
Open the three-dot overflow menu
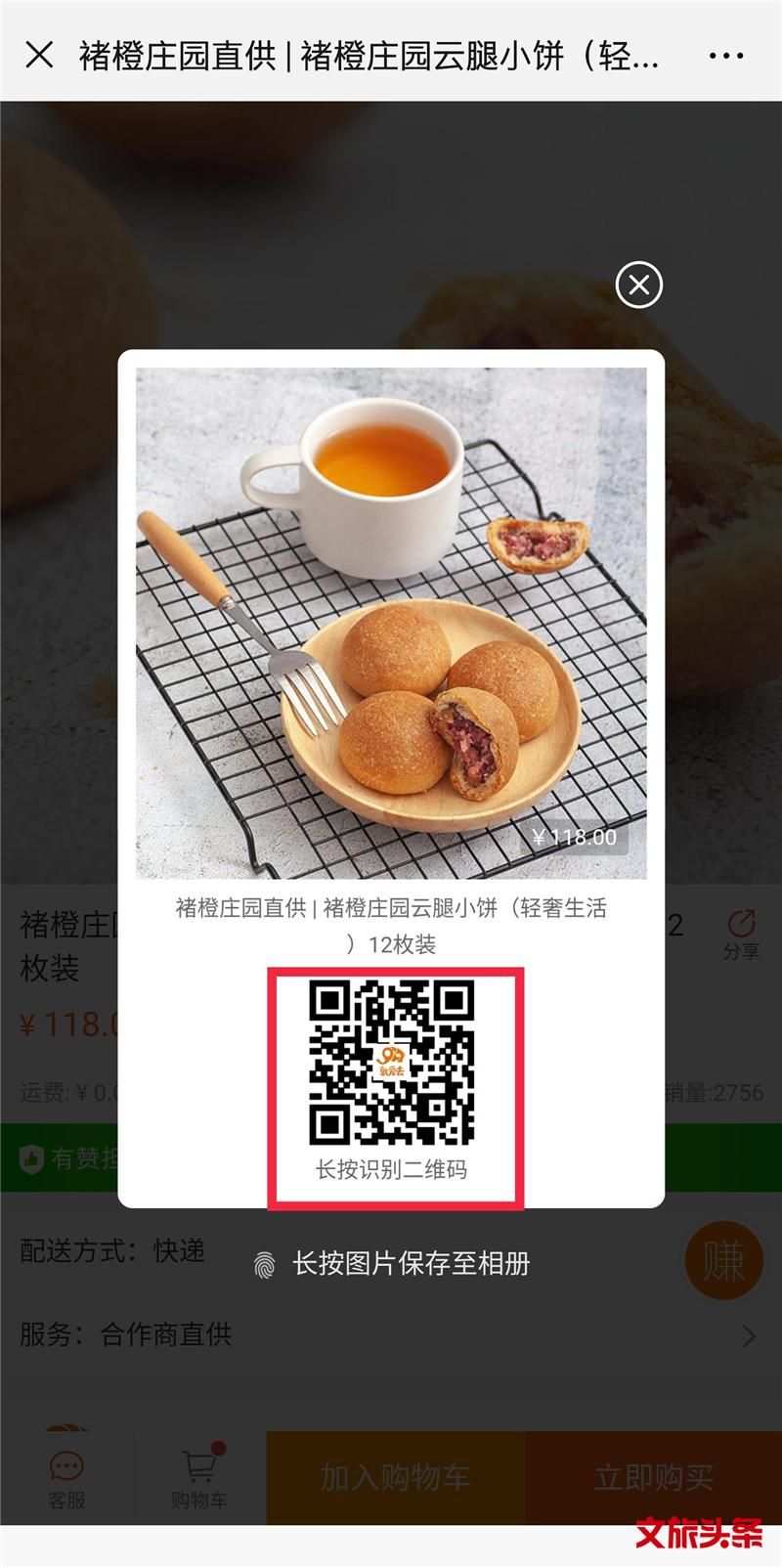(725, 56)
